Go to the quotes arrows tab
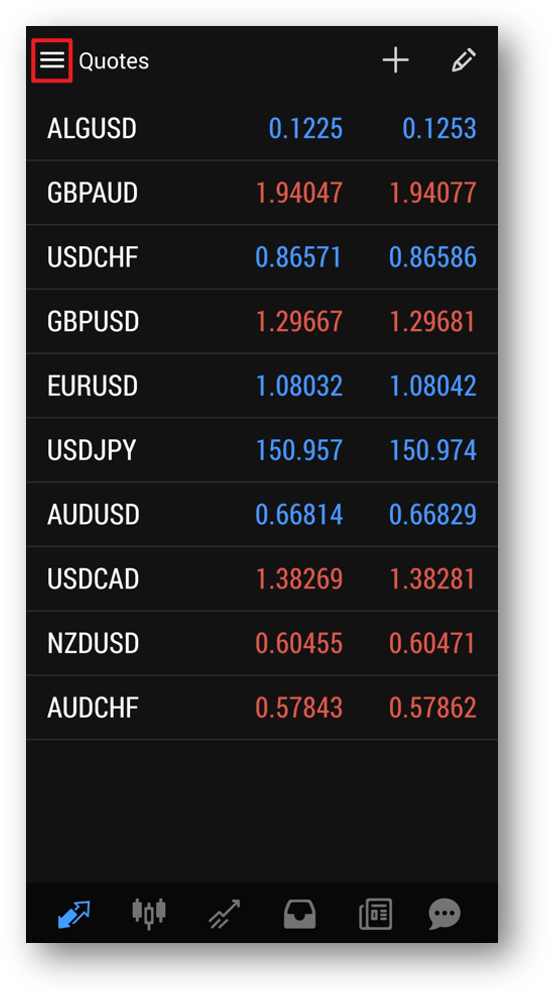Screen dimensions: 550x995 [74, 914]
